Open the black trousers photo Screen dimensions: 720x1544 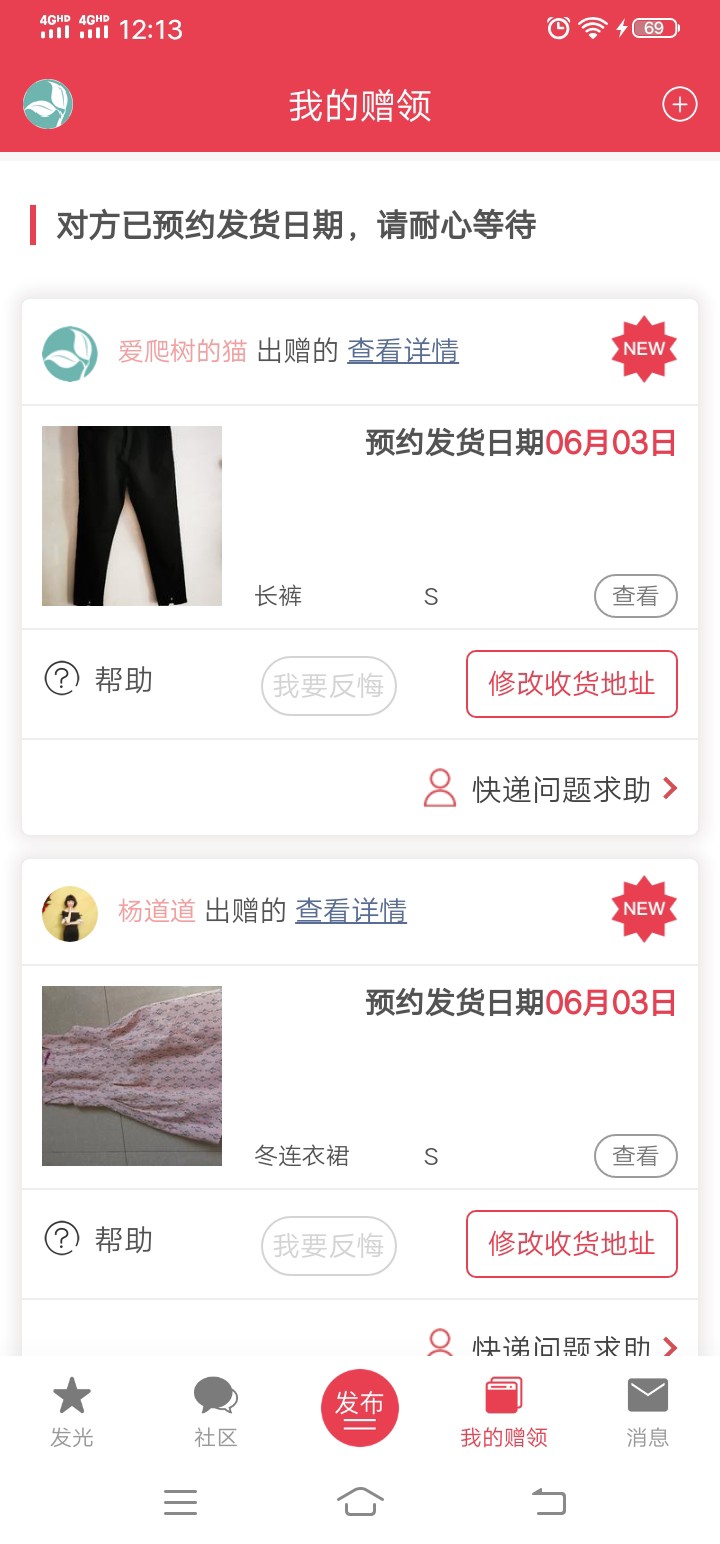coord(132,516)
